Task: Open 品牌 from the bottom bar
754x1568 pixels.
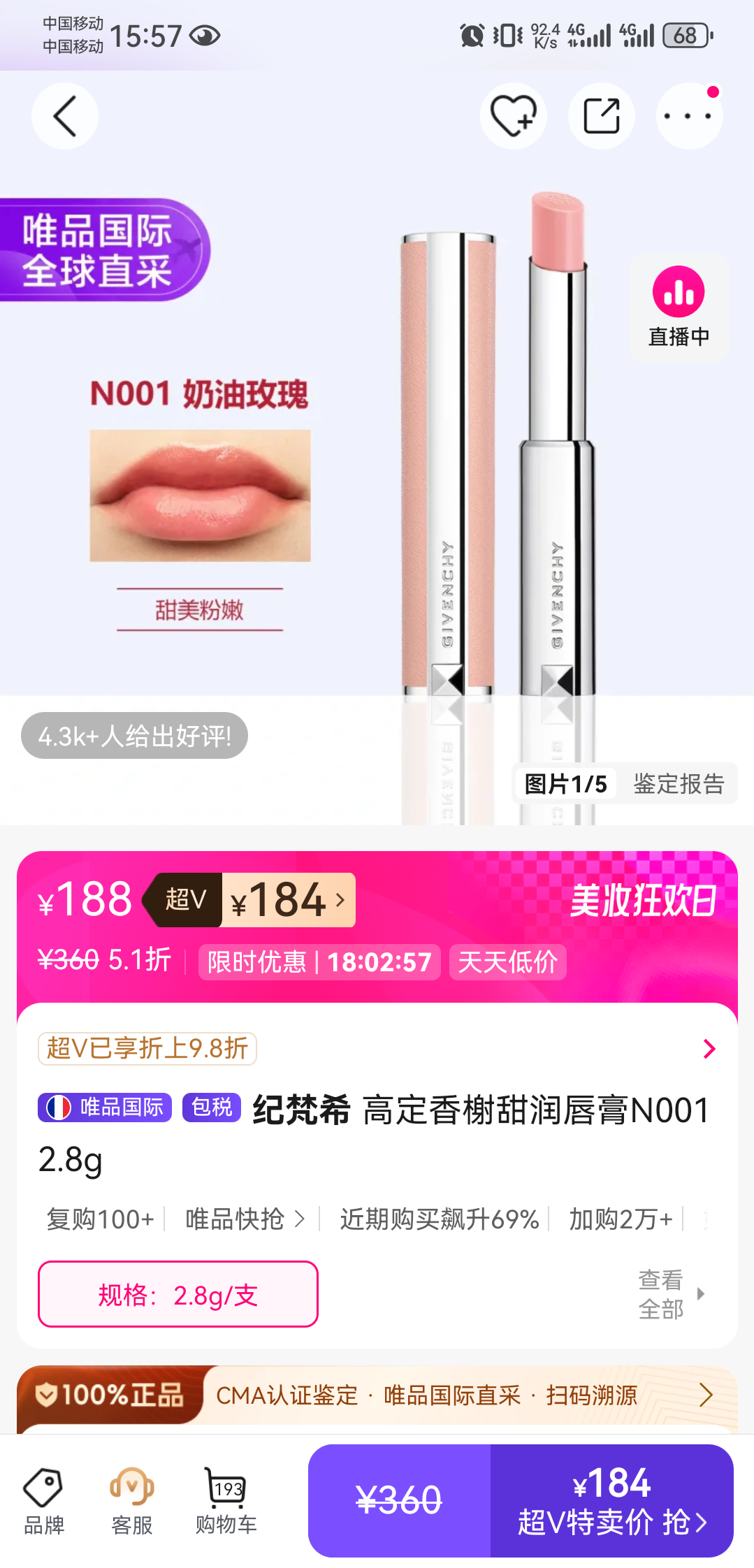Action: 44,1502
